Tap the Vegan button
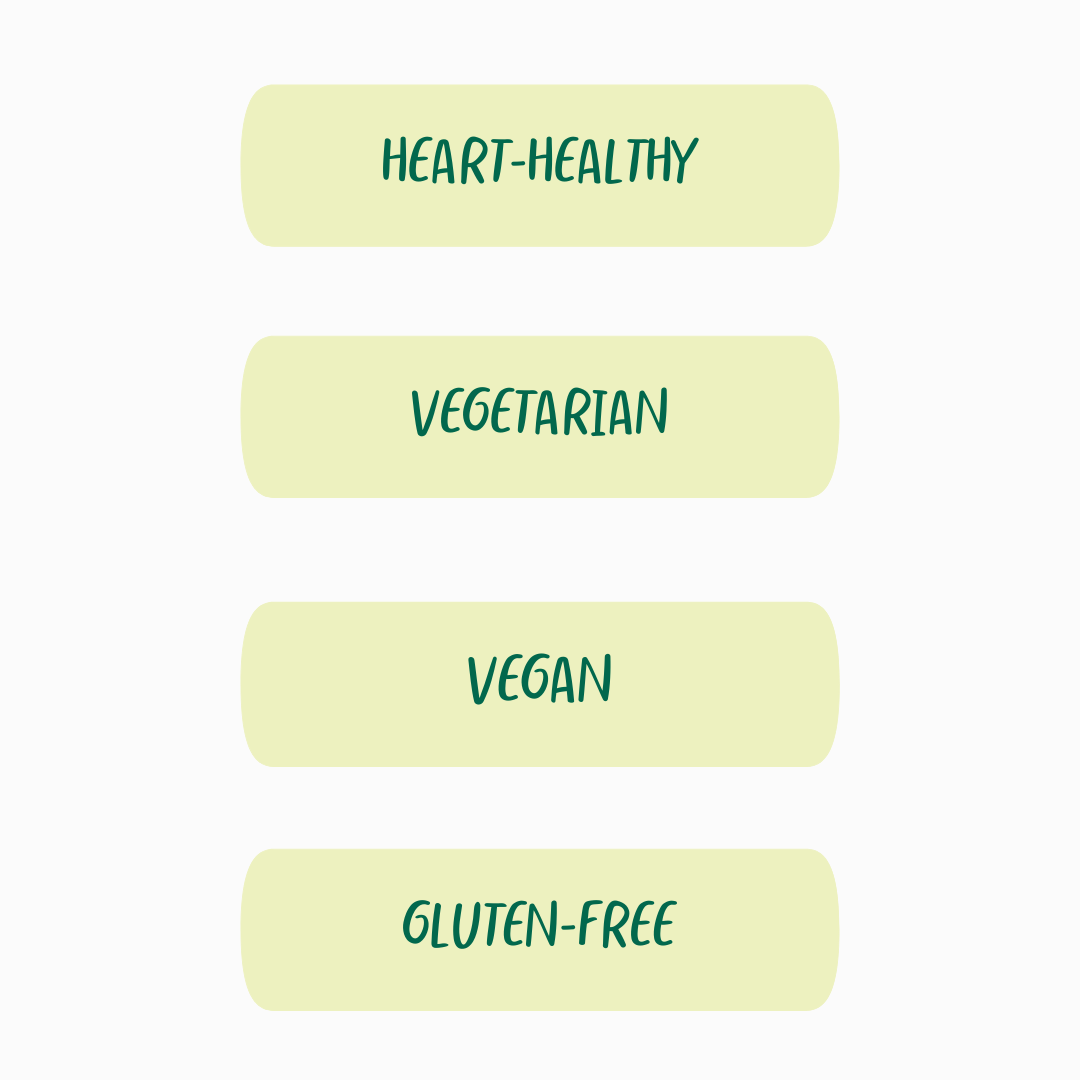This screenshot has width=1080, height=1080. click(x=539, y=684)
